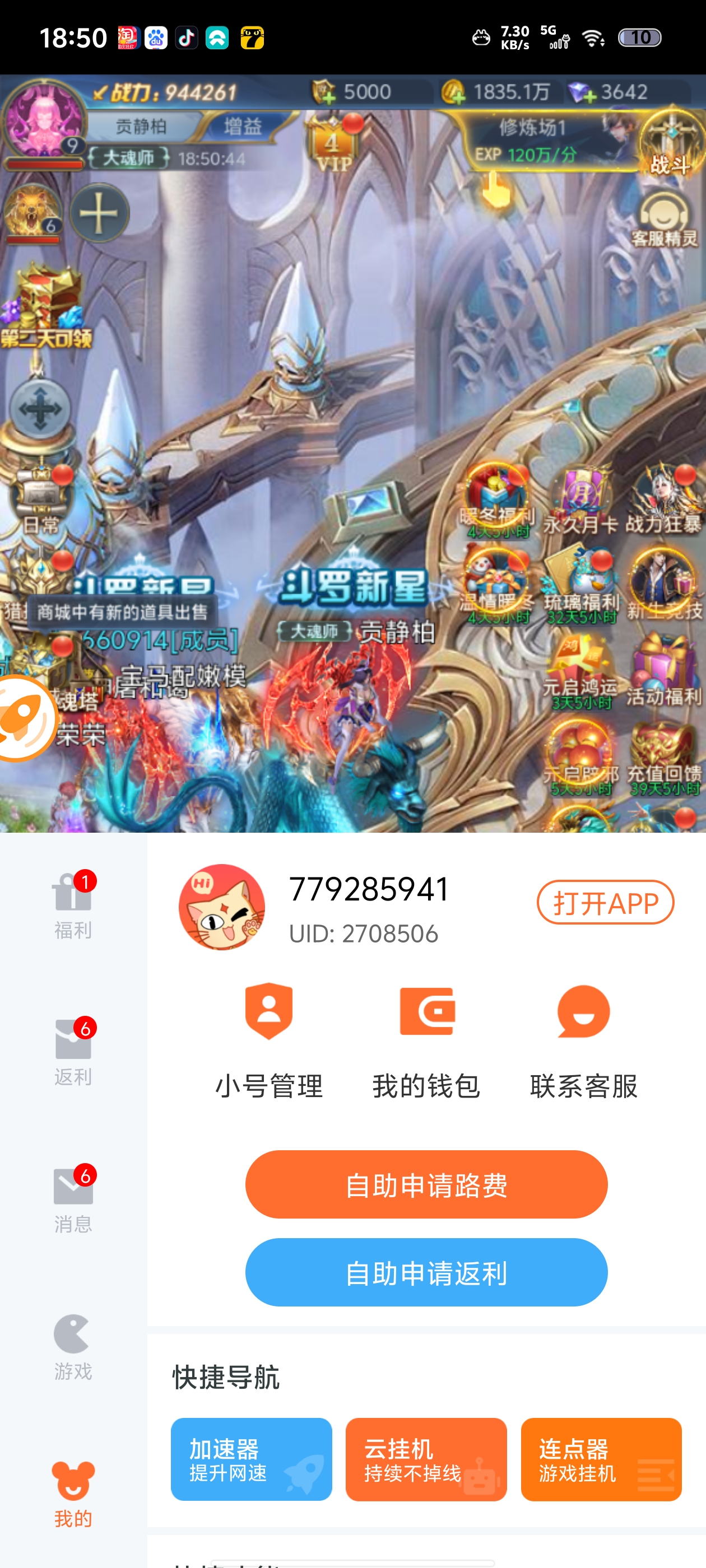The image size is (706, 1568).
Task: Tap 自助申请返利
Action: tap(426, 1272)
